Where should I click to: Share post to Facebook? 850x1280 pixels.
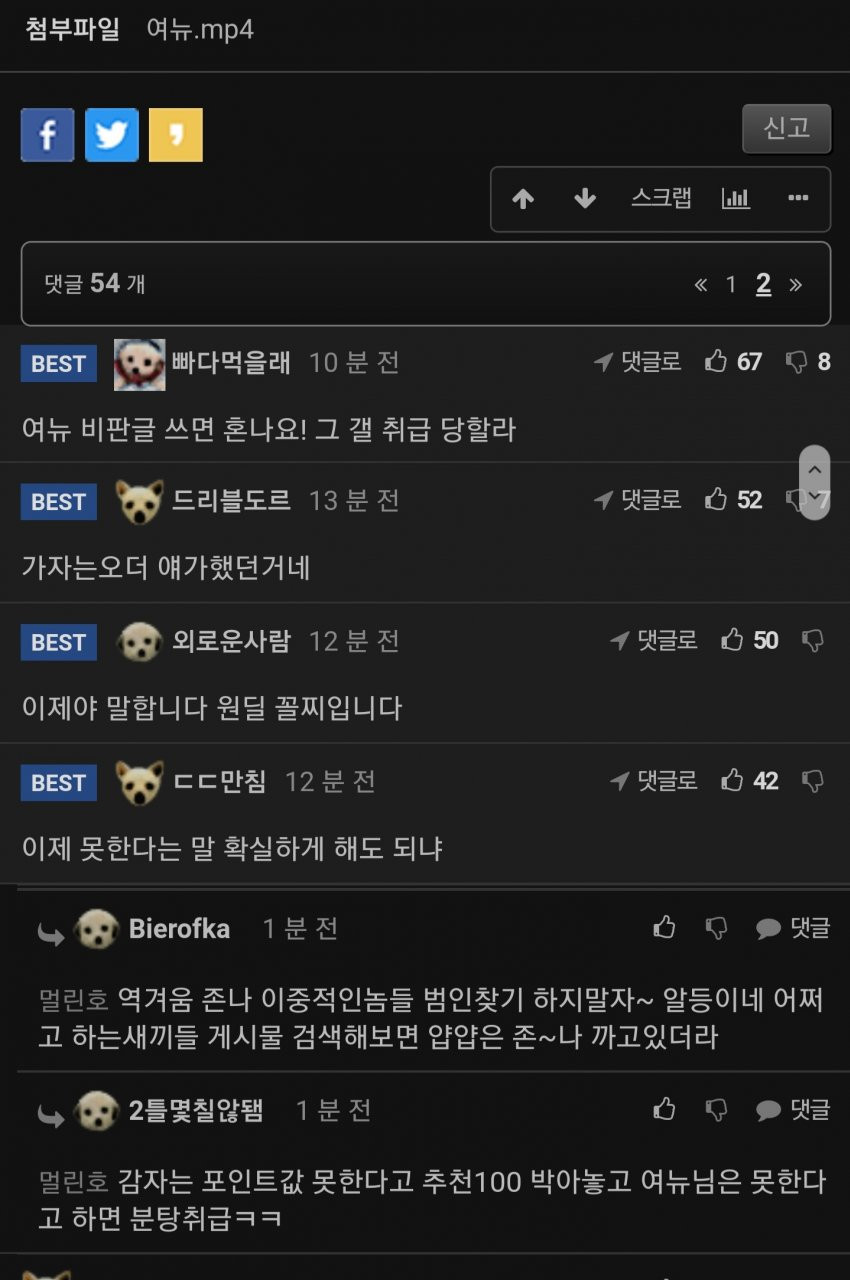pyautogui.click(x=47, y=135)
